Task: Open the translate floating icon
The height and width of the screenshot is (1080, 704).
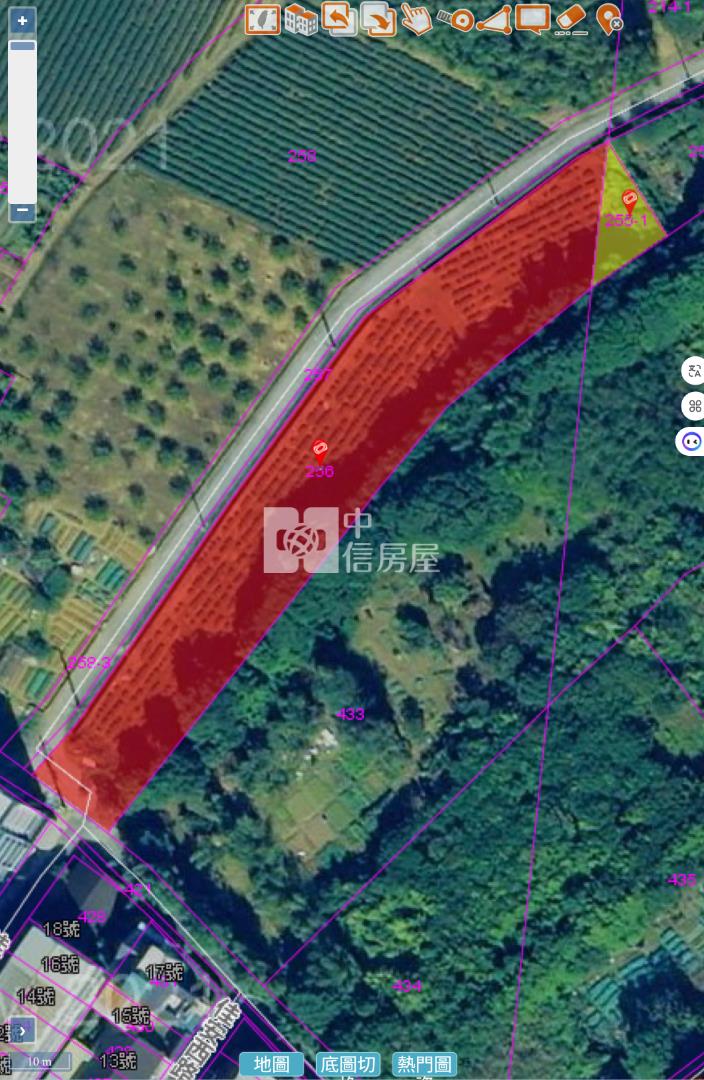Action: coord(693,371)
